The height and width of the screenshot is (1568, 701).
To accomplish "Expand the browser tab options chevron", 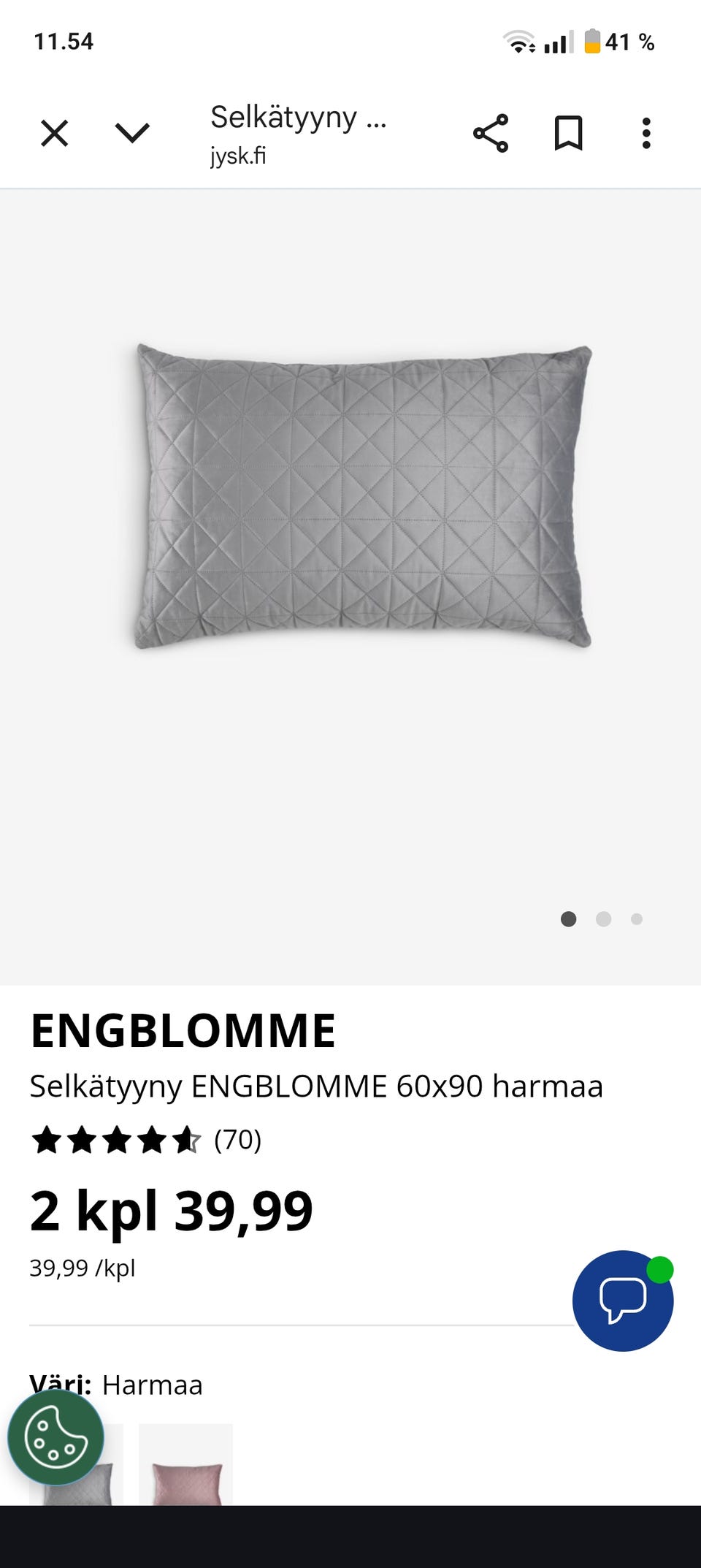I will [x=132, y=134].
